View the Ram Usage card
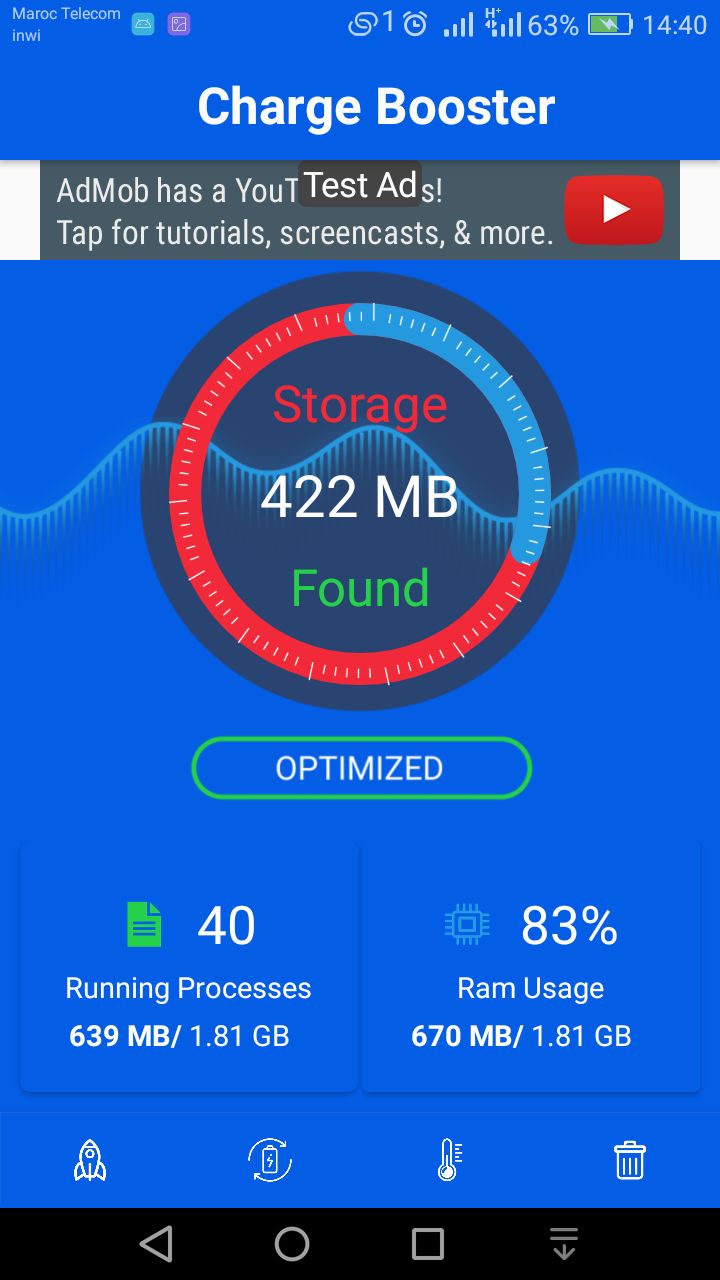 tap(530, 967)
